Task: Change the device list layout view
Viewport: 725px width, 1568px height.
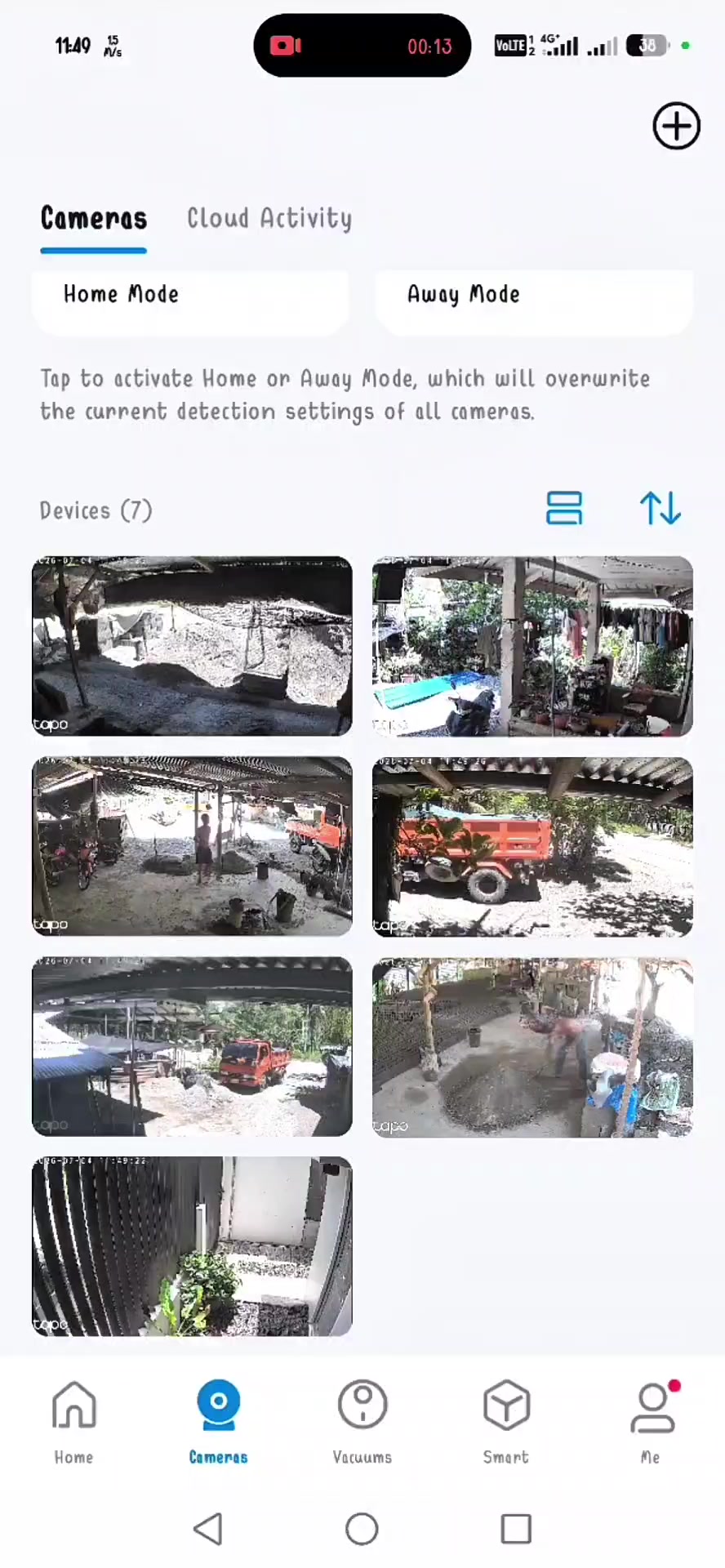Action: [564, 508]
